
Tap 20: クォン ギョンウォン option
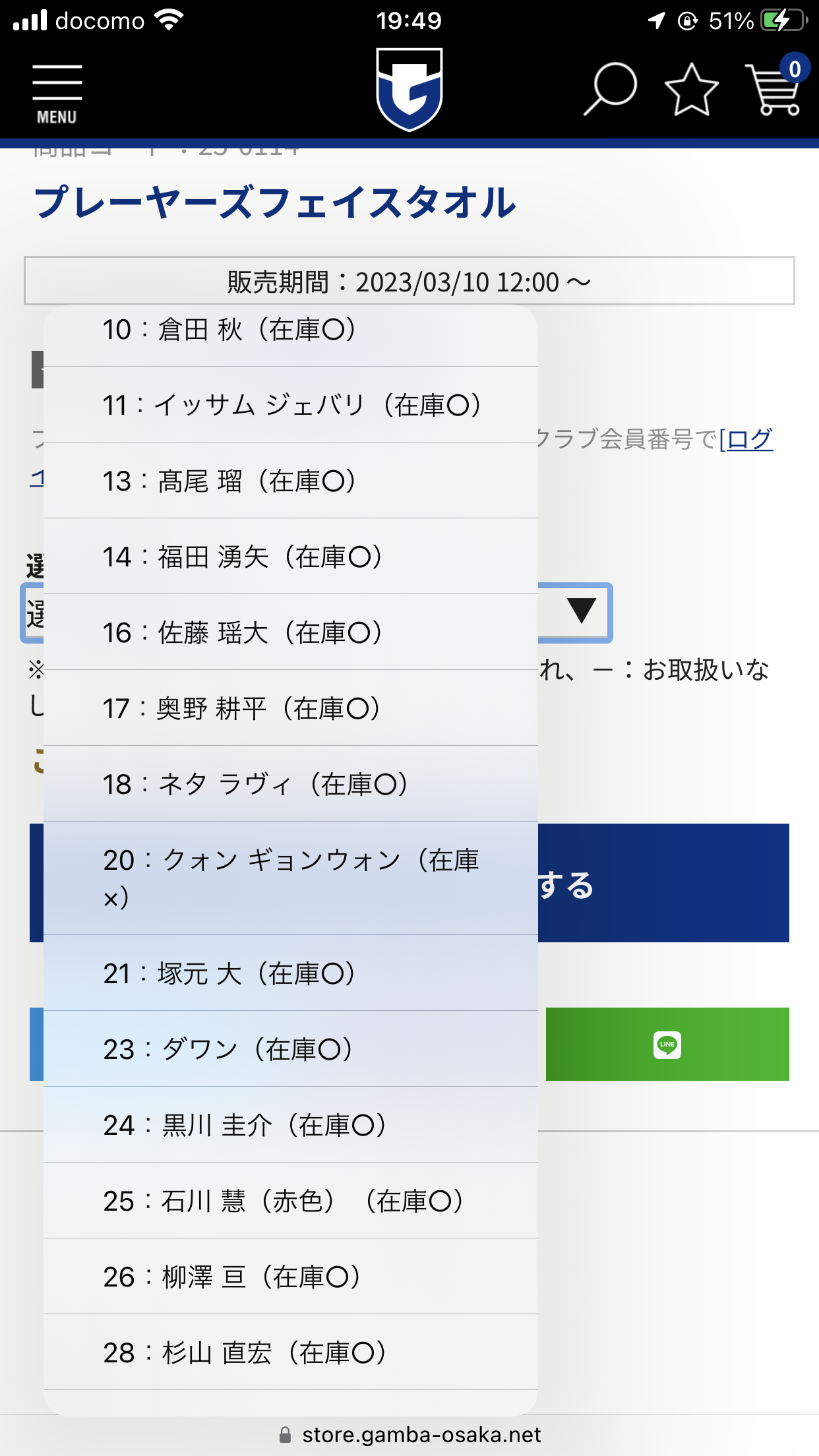[291, 878]
